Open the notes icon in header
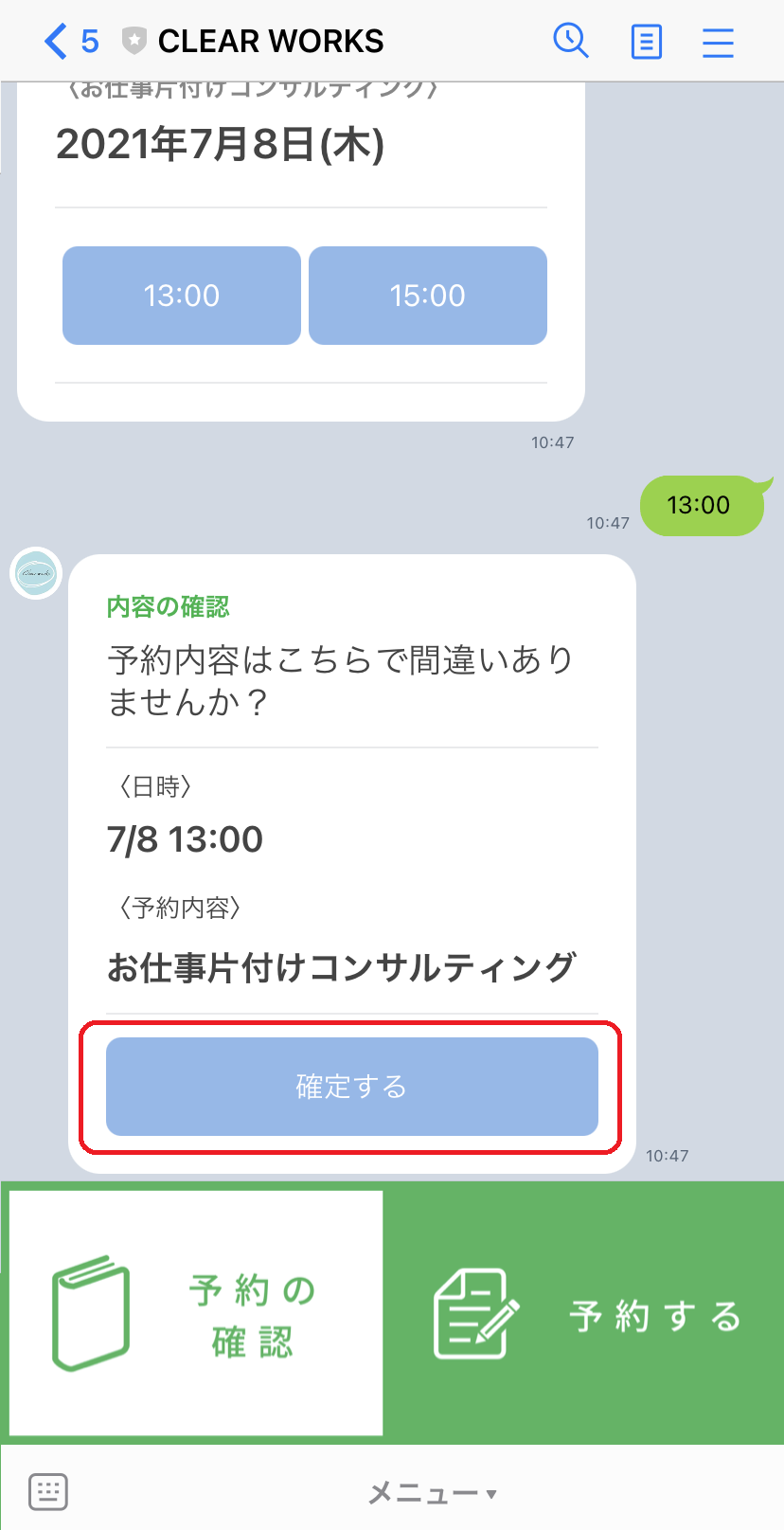Screen dimensions: 784x1530 (x=646, y=42)
